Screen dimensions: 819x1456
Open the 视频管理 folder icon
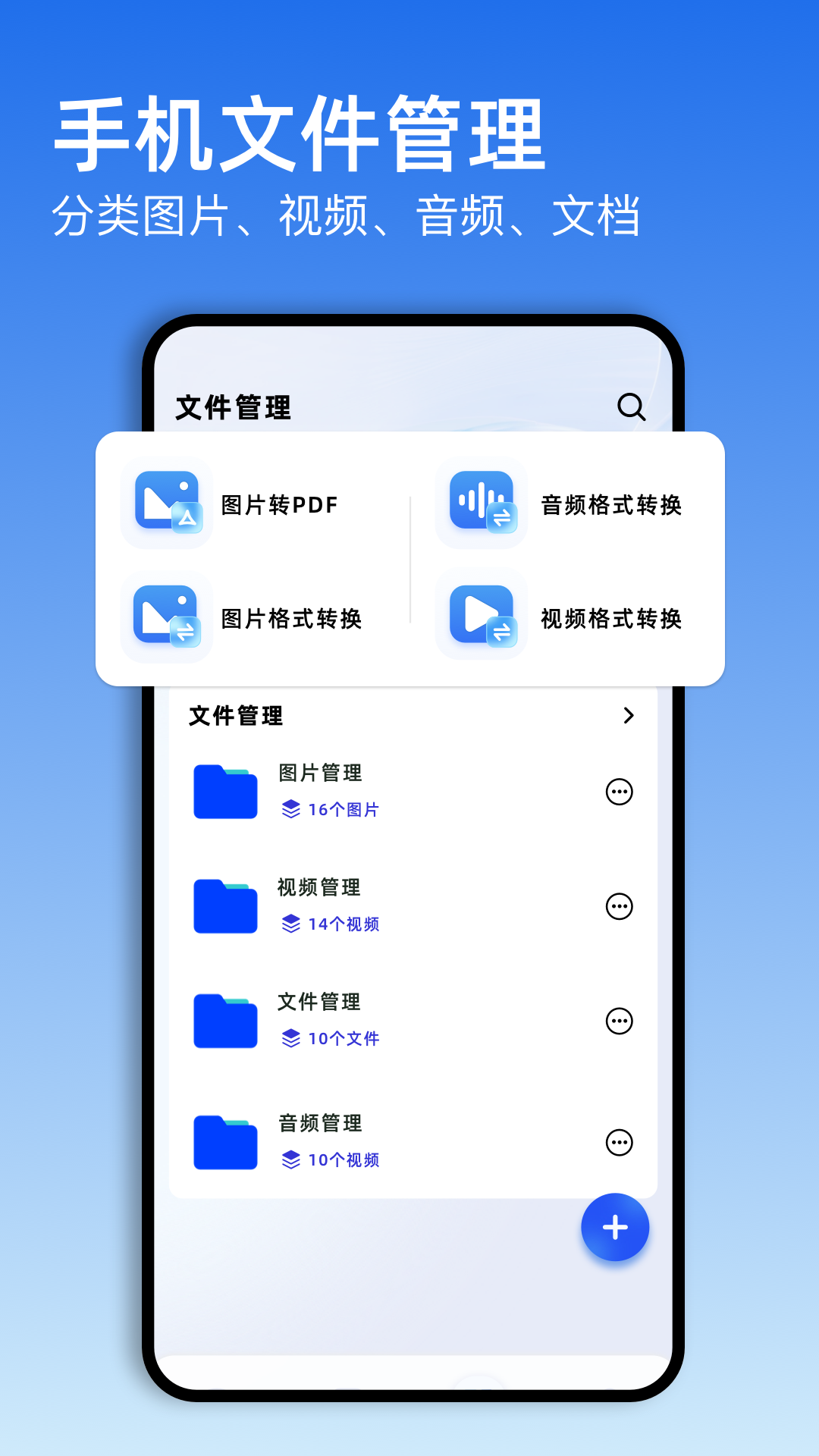(x=224, y=907)
